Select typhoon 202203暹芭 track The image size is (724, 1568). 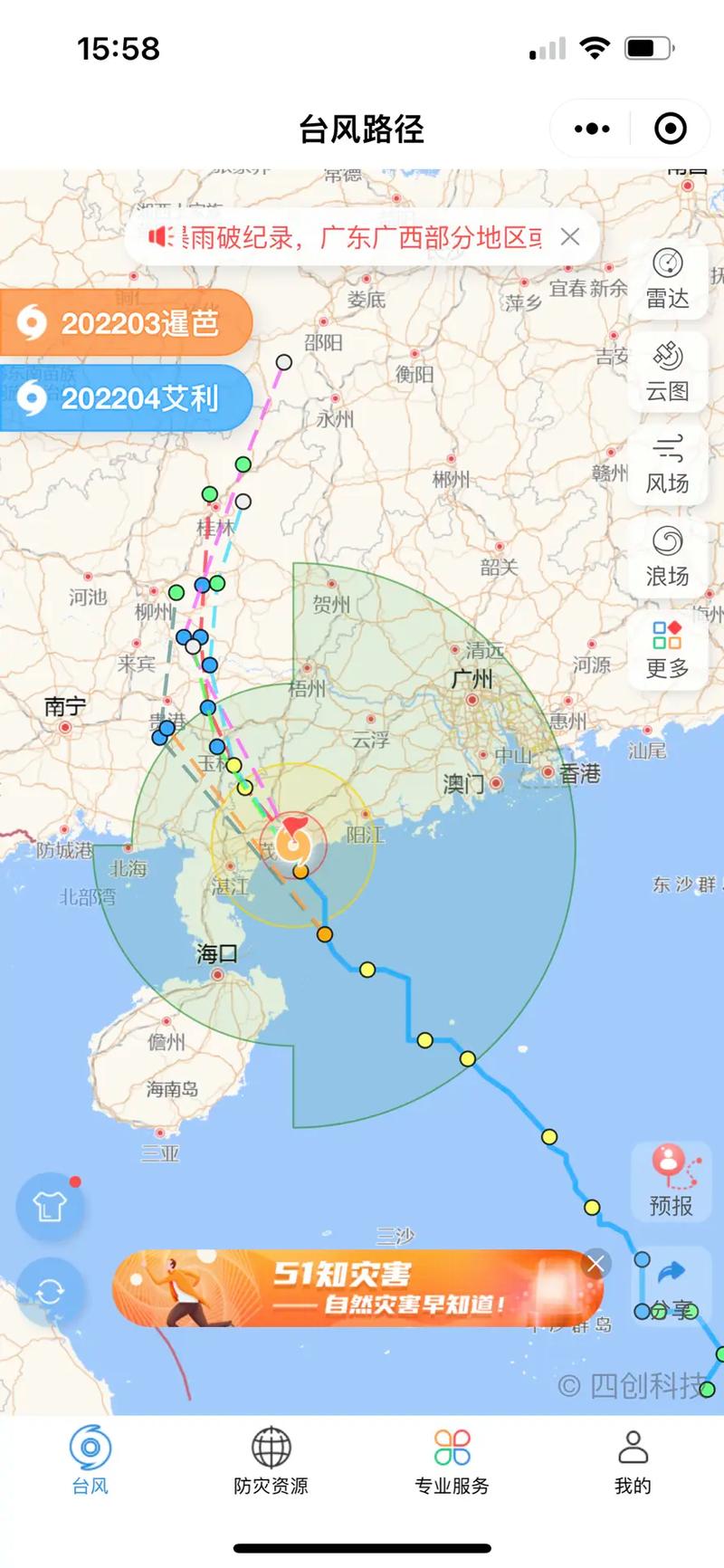(126, 323)
